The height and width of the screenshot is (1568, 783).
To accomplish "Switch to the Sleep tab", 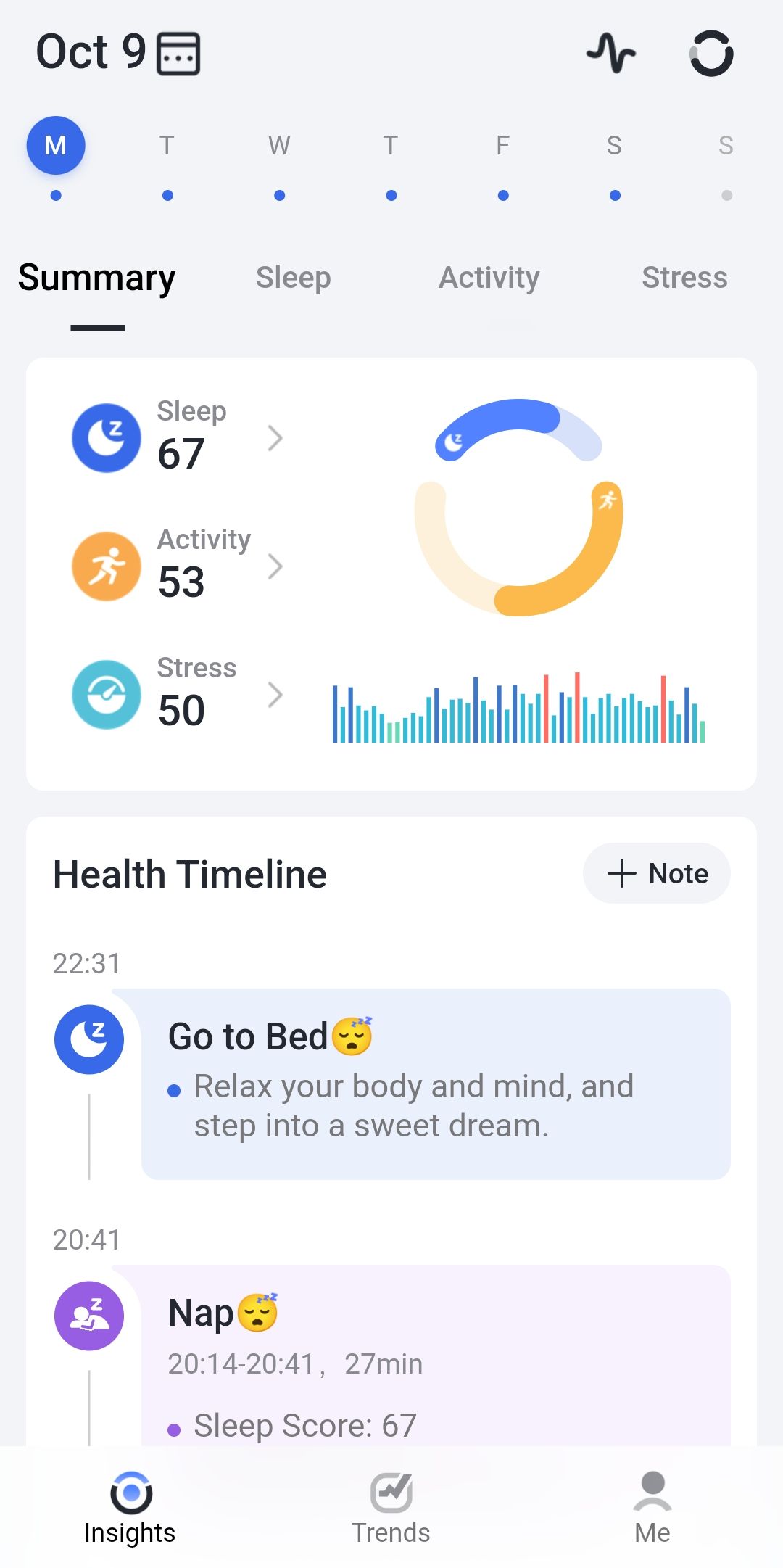I will tap(294, 278).
